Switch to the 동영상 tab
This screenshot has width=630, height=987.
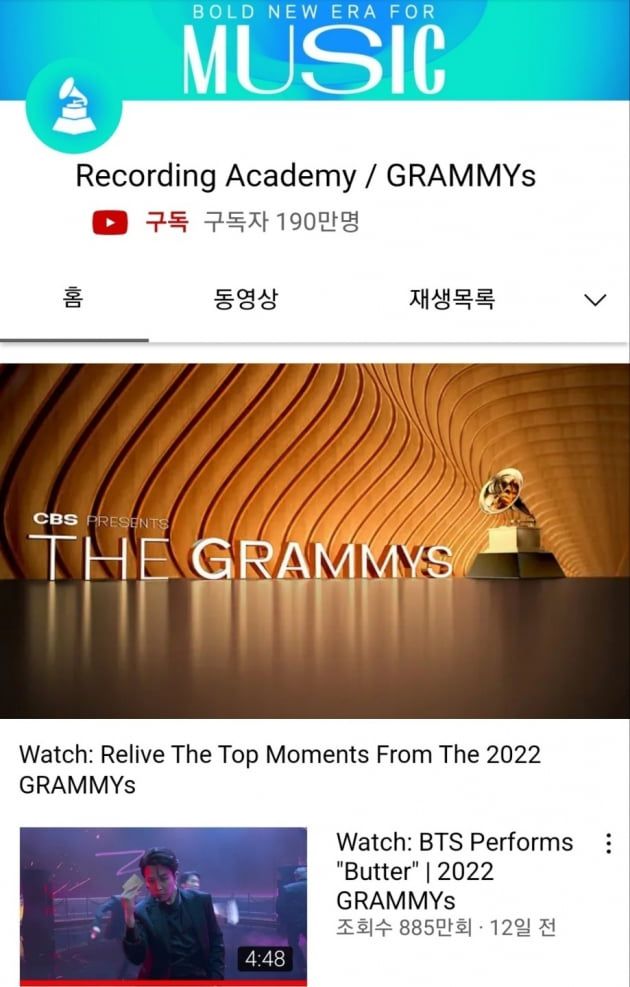pyautogui.click(x=245, y=299)
